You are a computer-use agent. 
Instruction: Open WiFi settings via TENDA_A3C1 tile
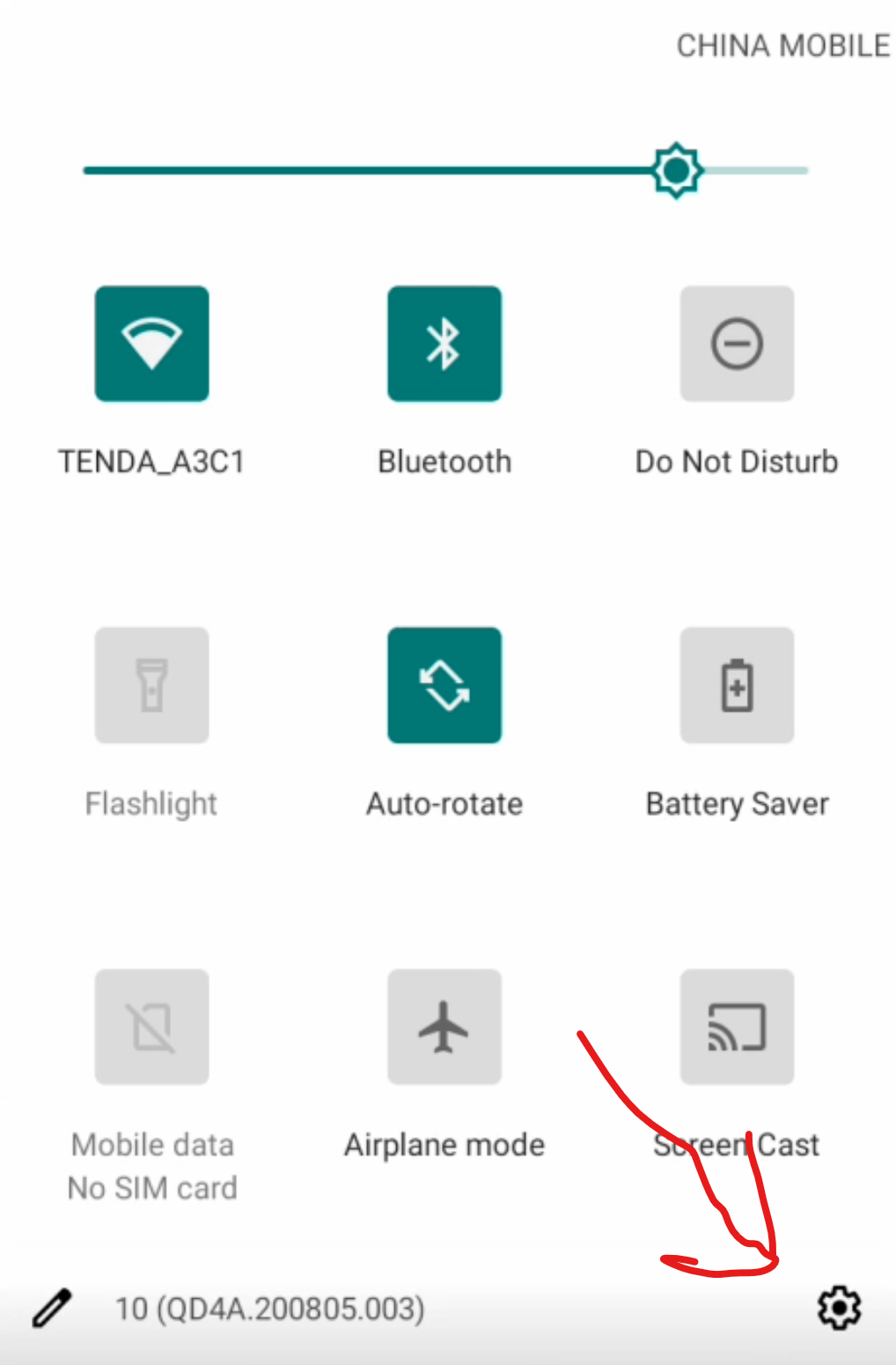click(151, 343)
